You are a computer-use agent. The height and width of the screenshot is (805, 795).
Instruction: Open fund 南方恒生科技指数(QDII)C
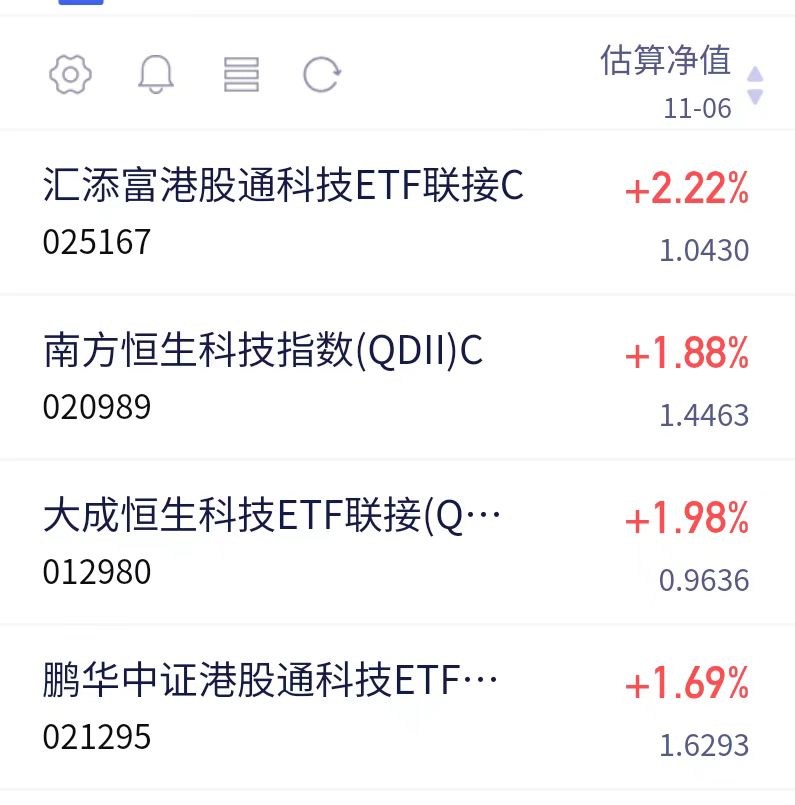point(264,352)
